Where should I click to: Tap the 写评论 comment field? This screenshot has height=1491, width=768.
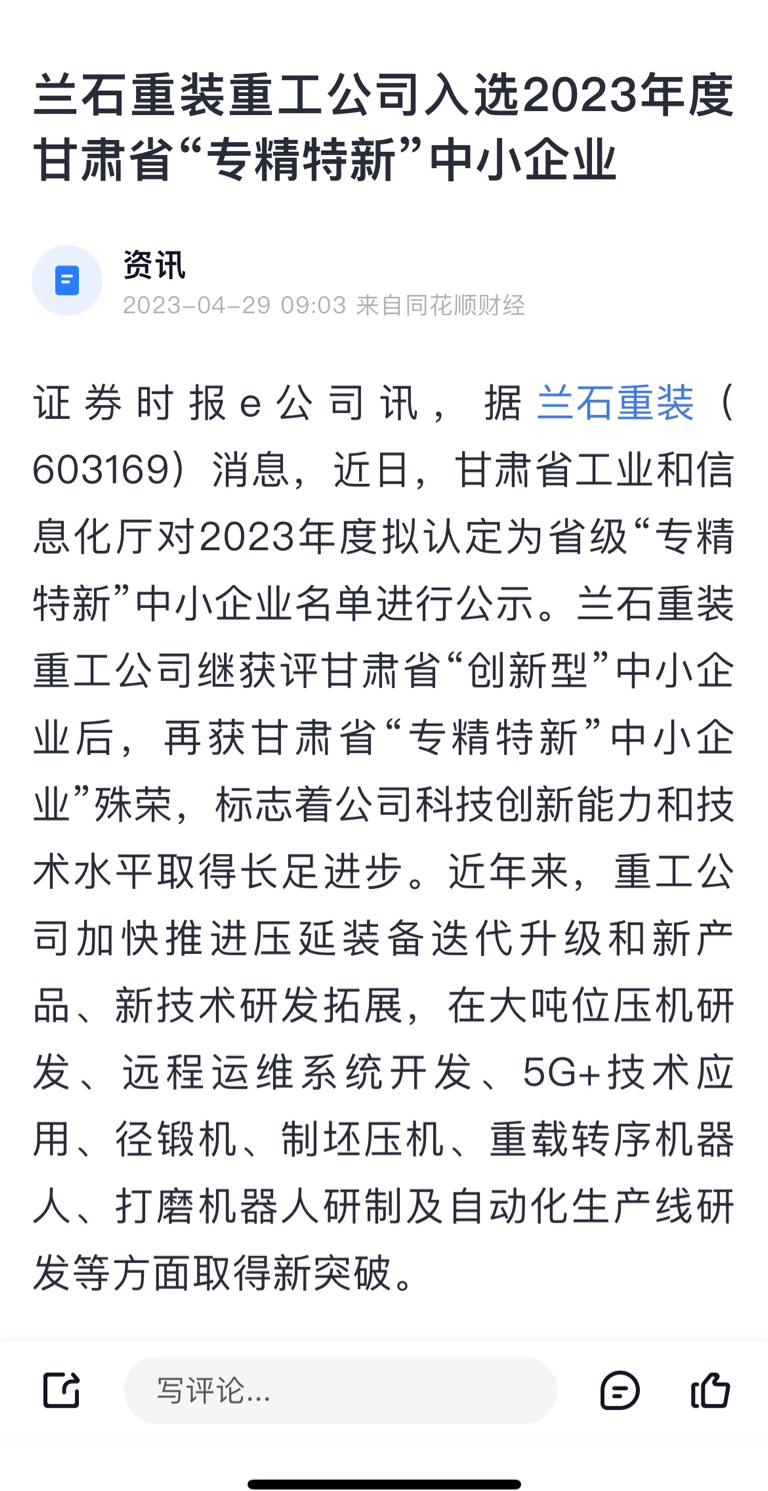point(340,1390)
